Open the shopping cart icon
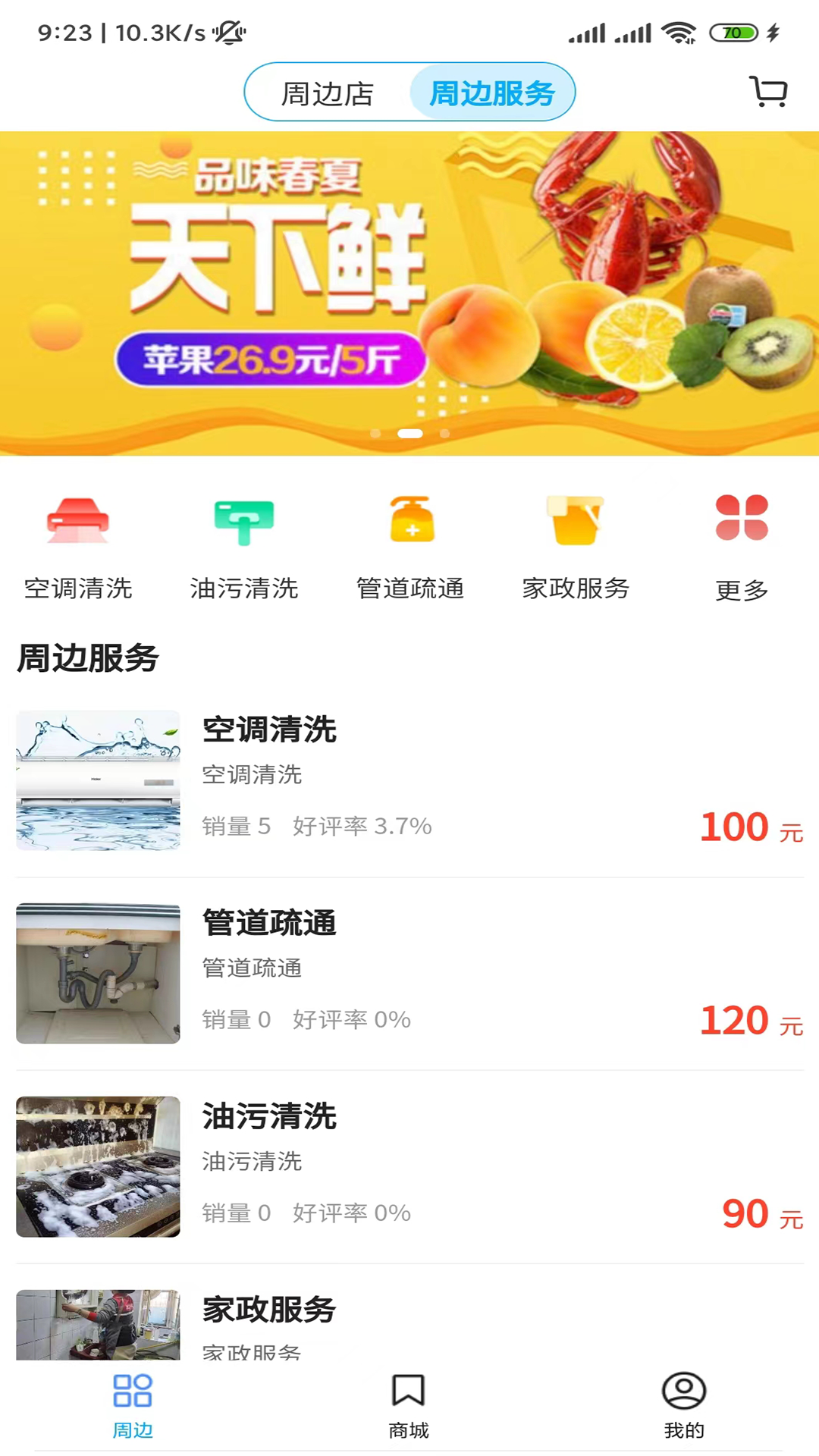The height and width of the screenshot is (1456, 819). [x=767, y=91]
